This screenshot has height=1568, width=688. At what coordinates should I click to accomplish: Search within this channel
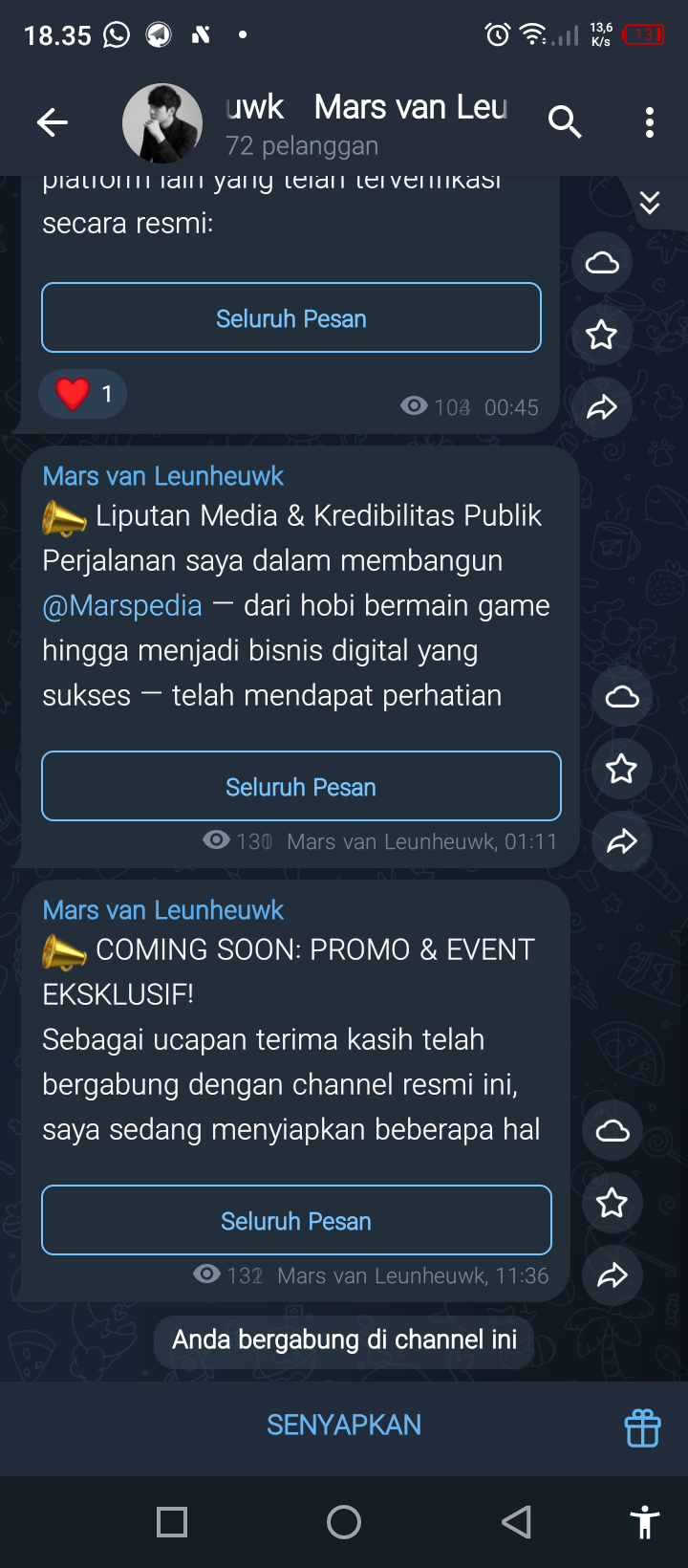click(564, 122)
